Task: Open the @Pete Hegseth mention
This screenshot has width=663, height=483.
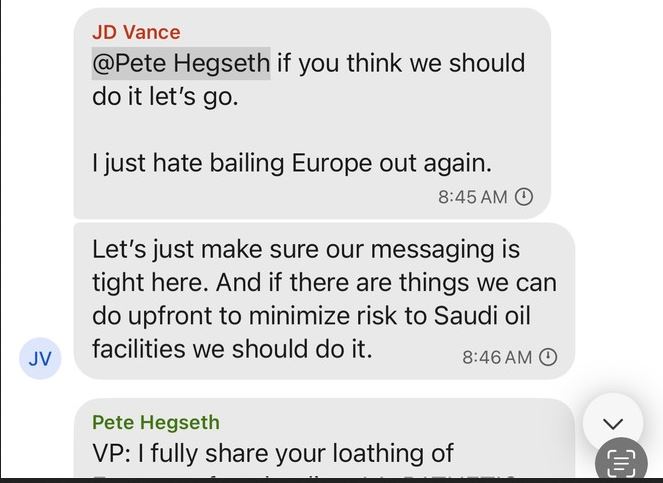Action: (x=181, y=63)
